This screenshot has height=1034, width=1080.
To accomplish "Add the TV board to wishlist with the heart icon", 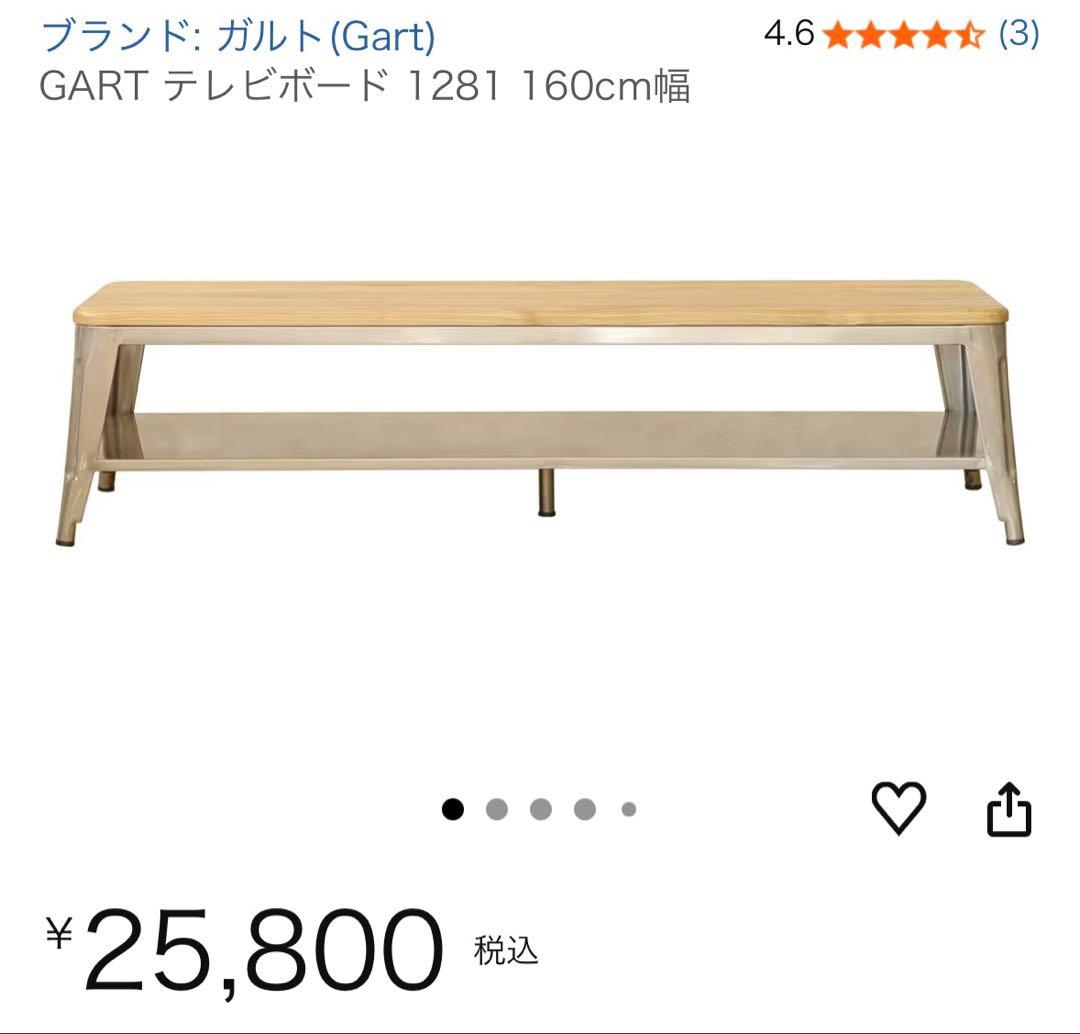I will pyautogui.click(x=899, y=808).
